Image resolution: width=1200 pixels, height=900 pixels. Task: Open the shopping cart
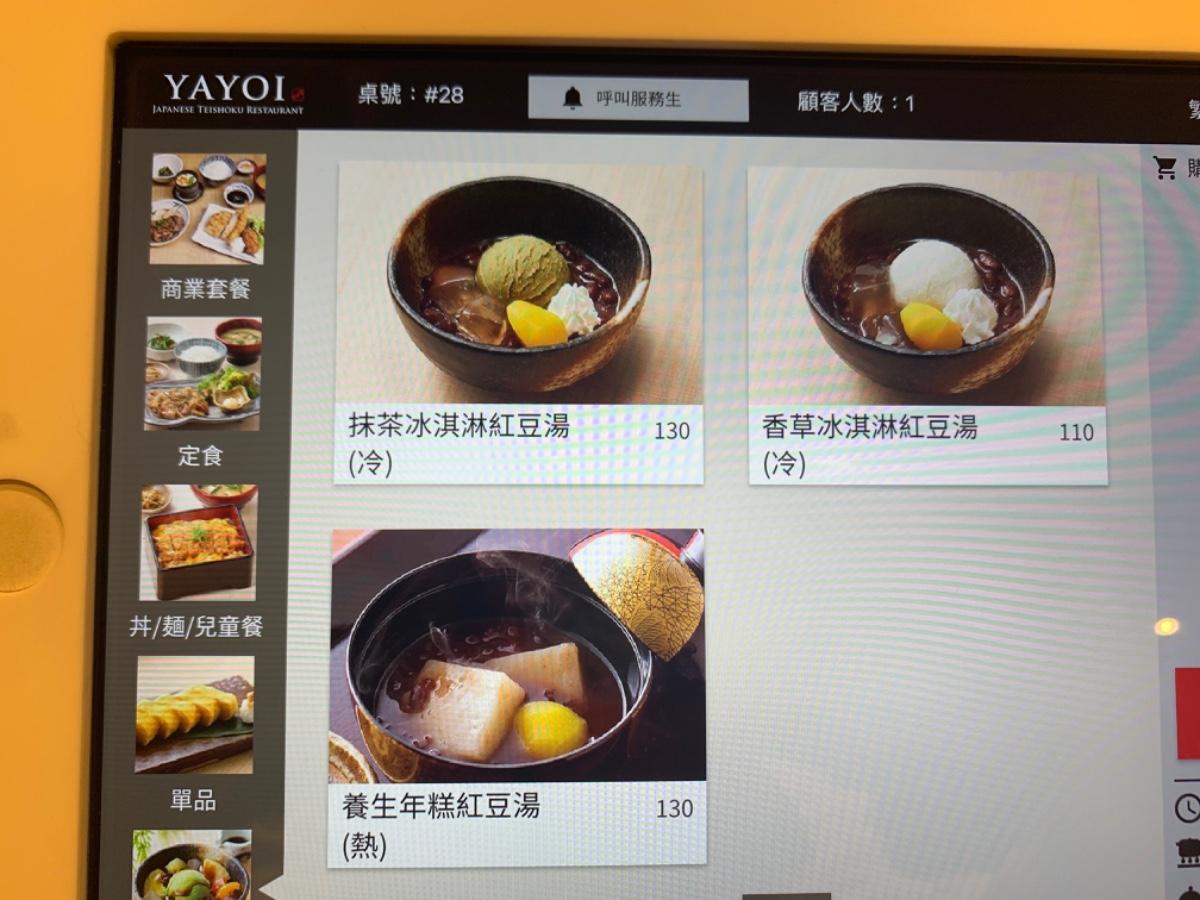[x=1170, y=168]
